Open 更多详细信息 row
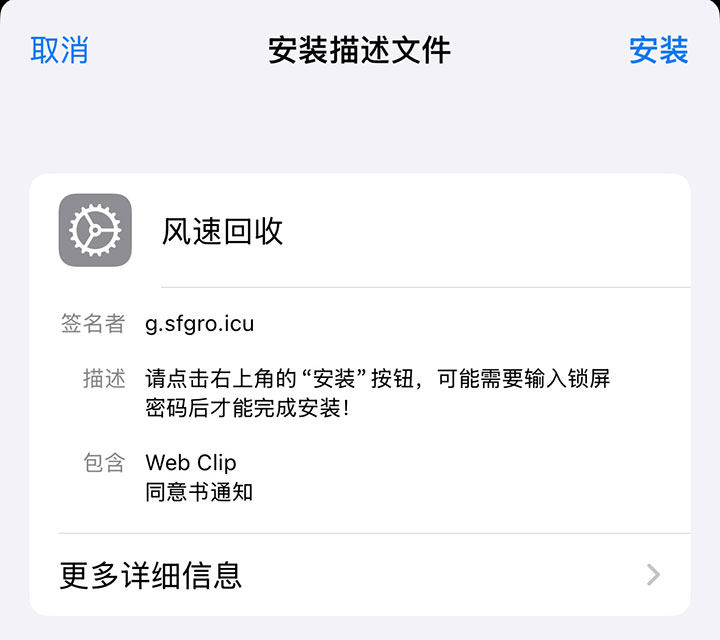720x640 pixels. coord(360,575)
